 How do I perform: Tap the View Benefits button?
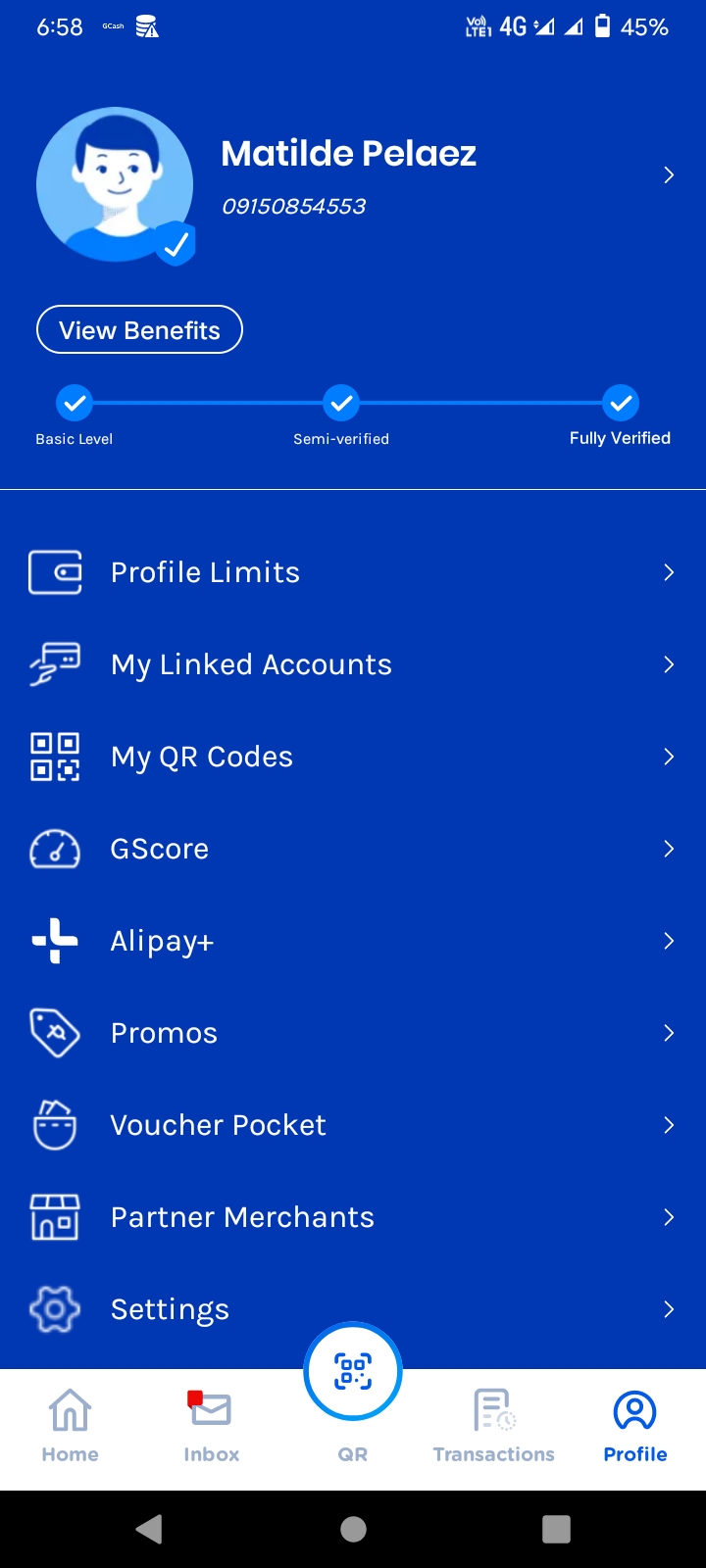(139, 330)
